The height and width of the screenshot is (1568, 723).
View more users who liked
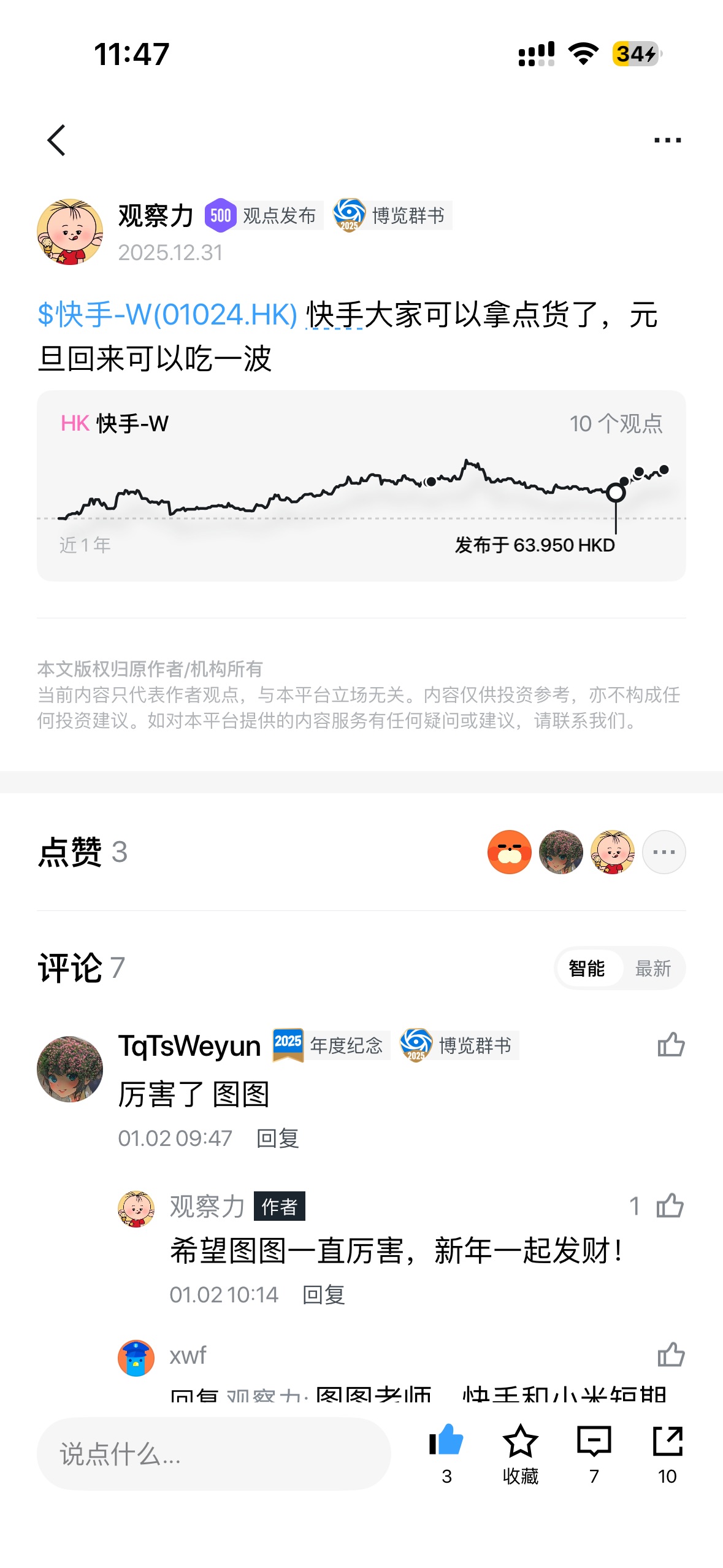click(664, 851)
